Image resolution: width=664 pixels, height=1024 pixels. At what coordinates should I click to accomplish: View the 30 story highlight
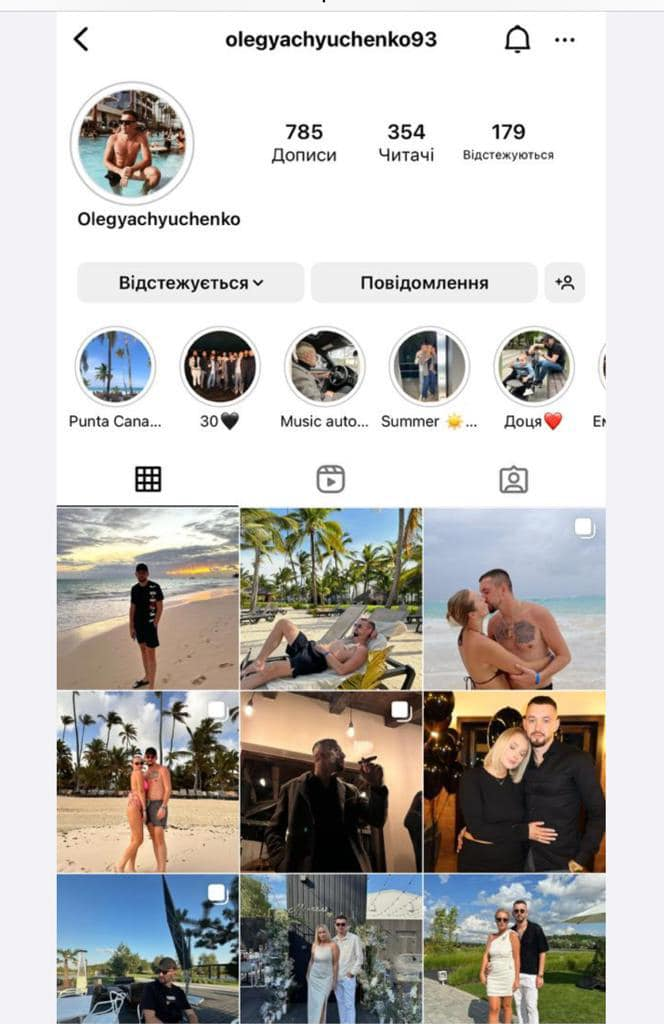pos(220,366)
